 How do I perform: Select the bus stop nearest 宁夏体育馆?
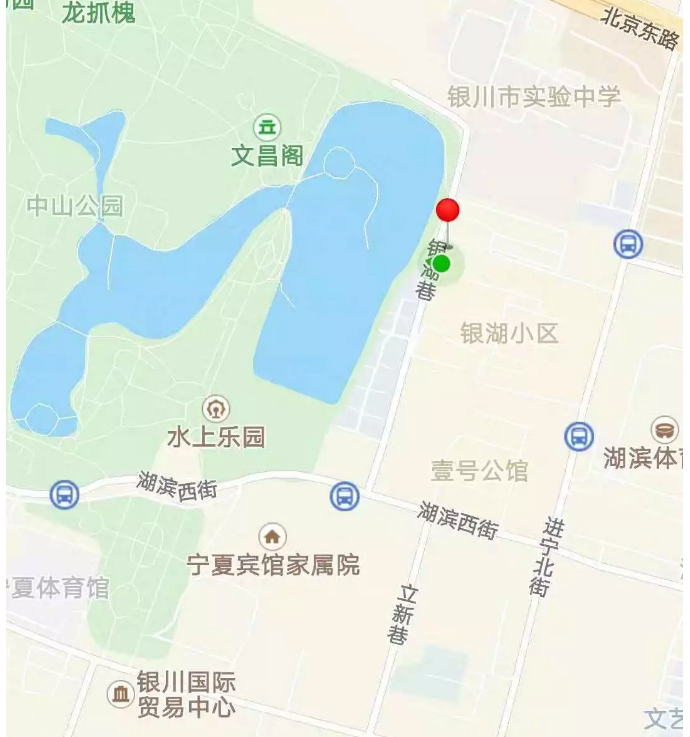pos(64,494)
